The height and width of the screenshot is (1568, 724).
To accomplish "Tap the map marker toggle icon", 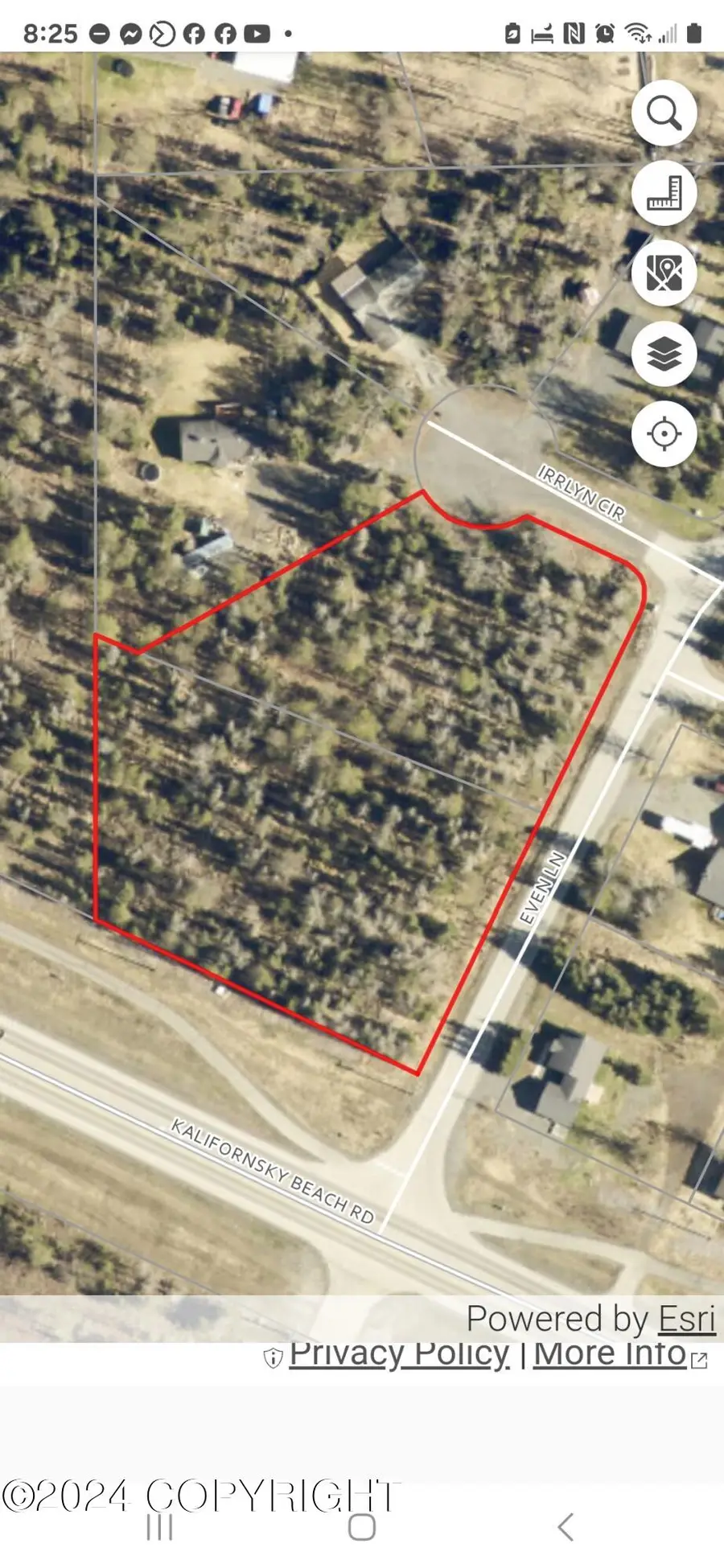I will click(x=664, y=273).
